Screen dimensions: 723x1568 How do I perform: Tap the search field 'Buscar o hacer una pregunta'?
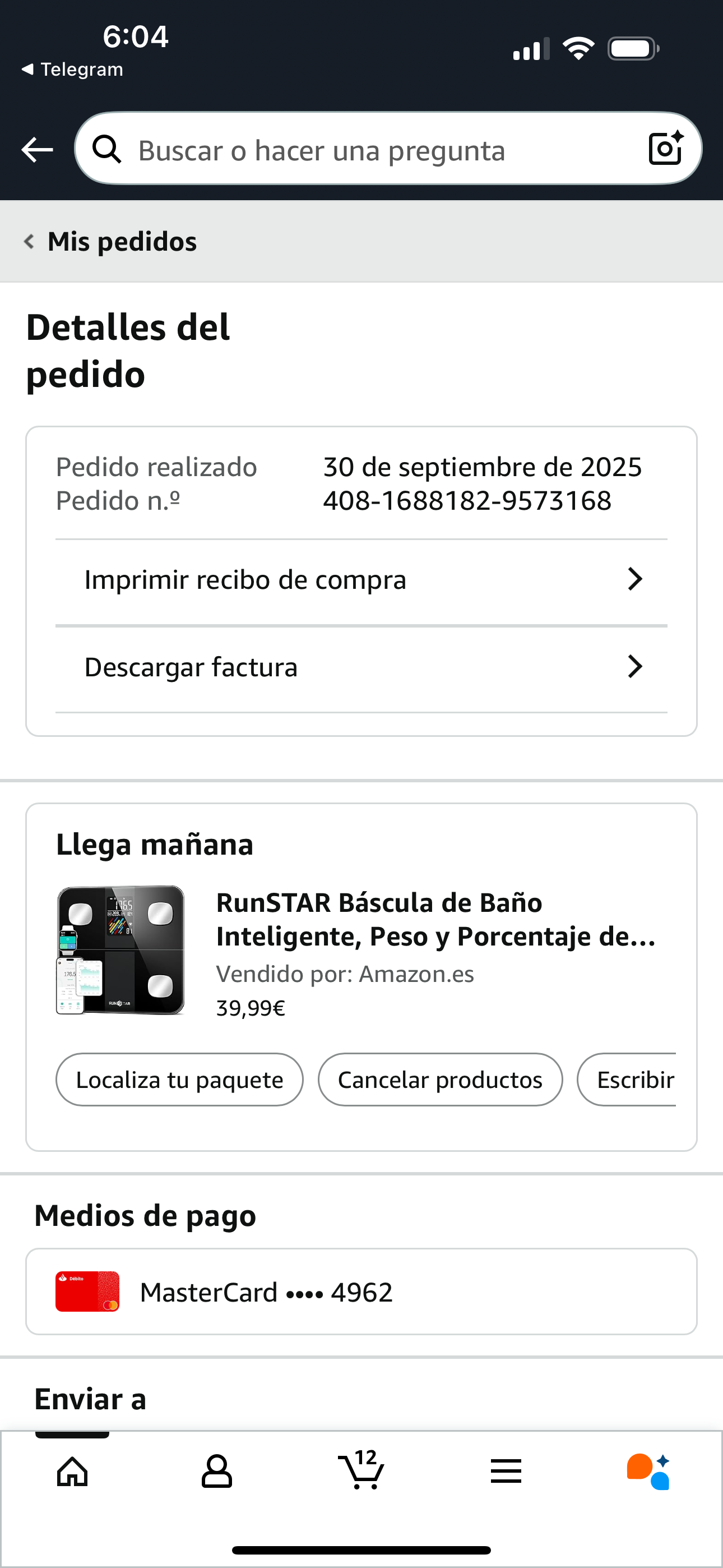[x=365, y=150]
